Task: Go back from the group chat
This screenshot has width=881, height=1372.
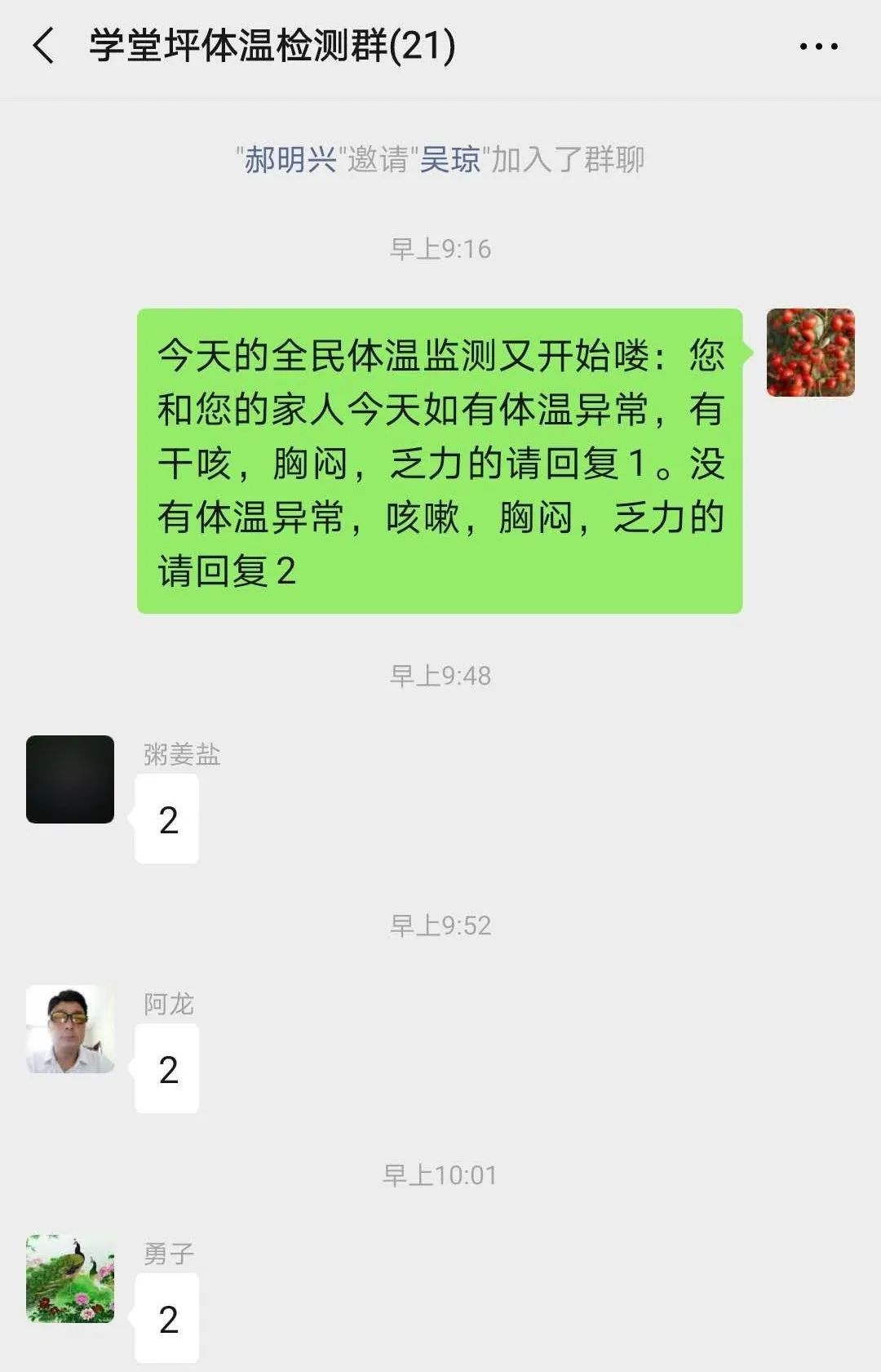Action: pos(44,46)
